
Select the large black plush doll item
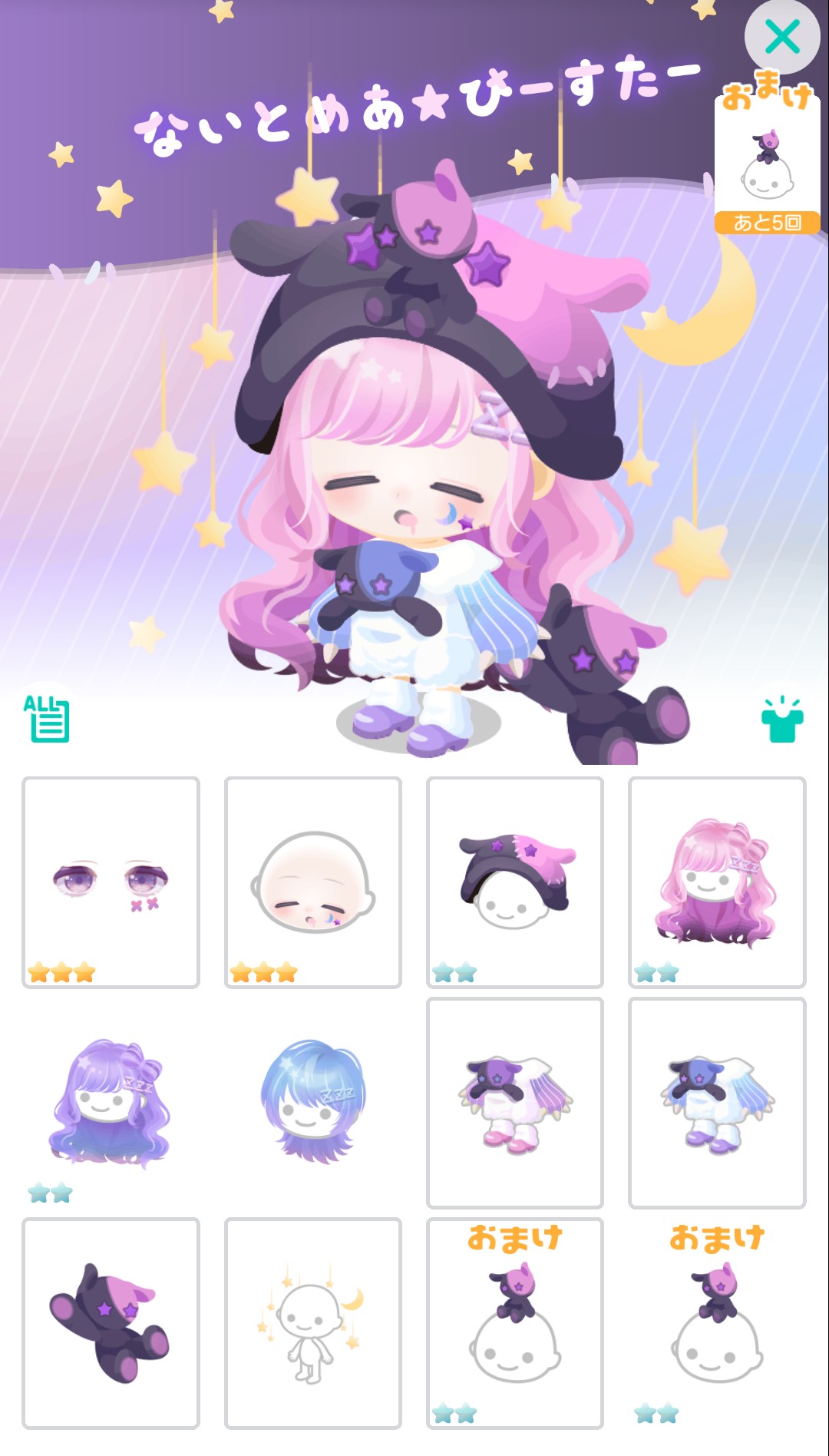tap(111, 1322)
